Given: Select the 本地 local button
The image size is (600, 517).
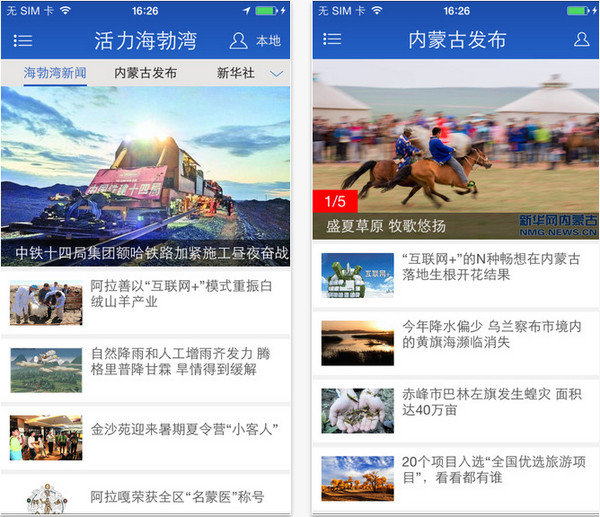Looking at the screenshot, I should [x=269, y=41].
